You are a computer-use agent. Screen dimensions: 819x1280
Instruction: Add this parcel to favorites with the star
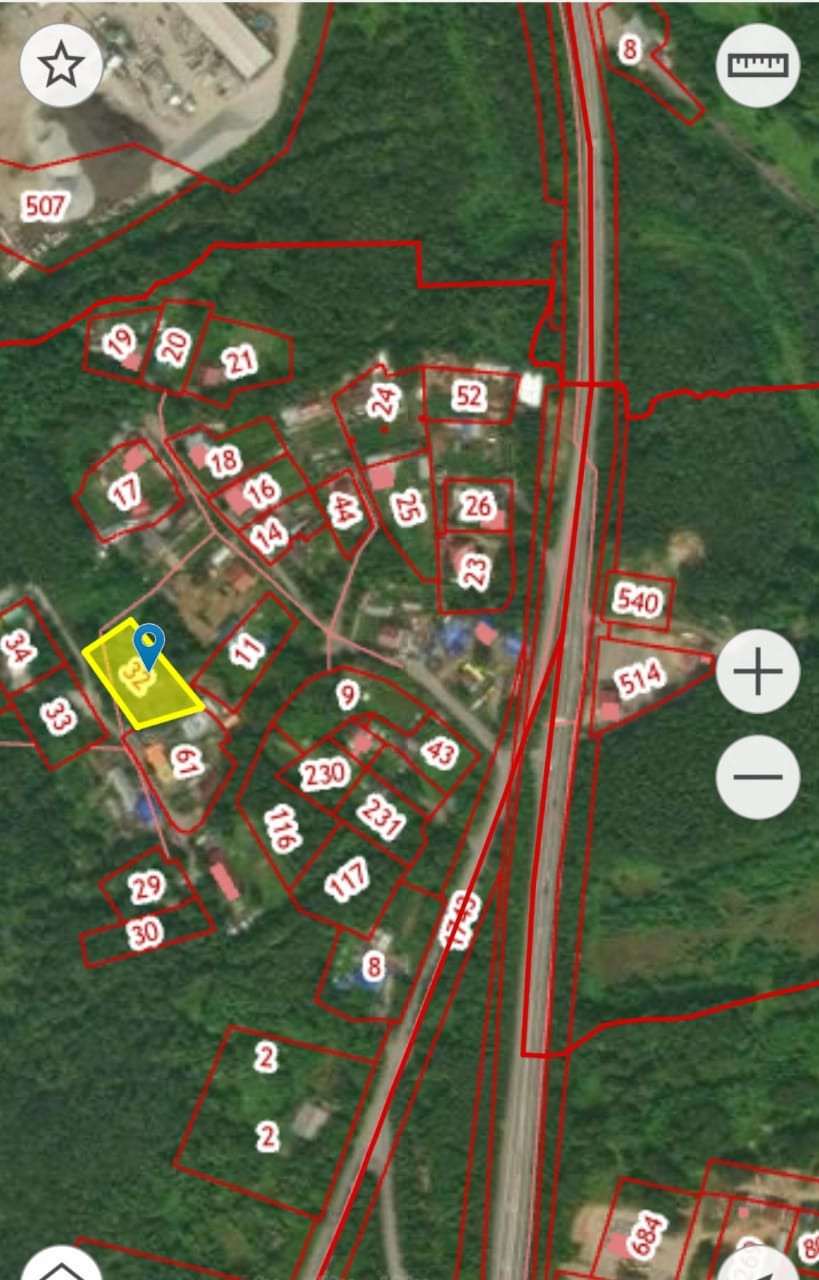(61, 66)
